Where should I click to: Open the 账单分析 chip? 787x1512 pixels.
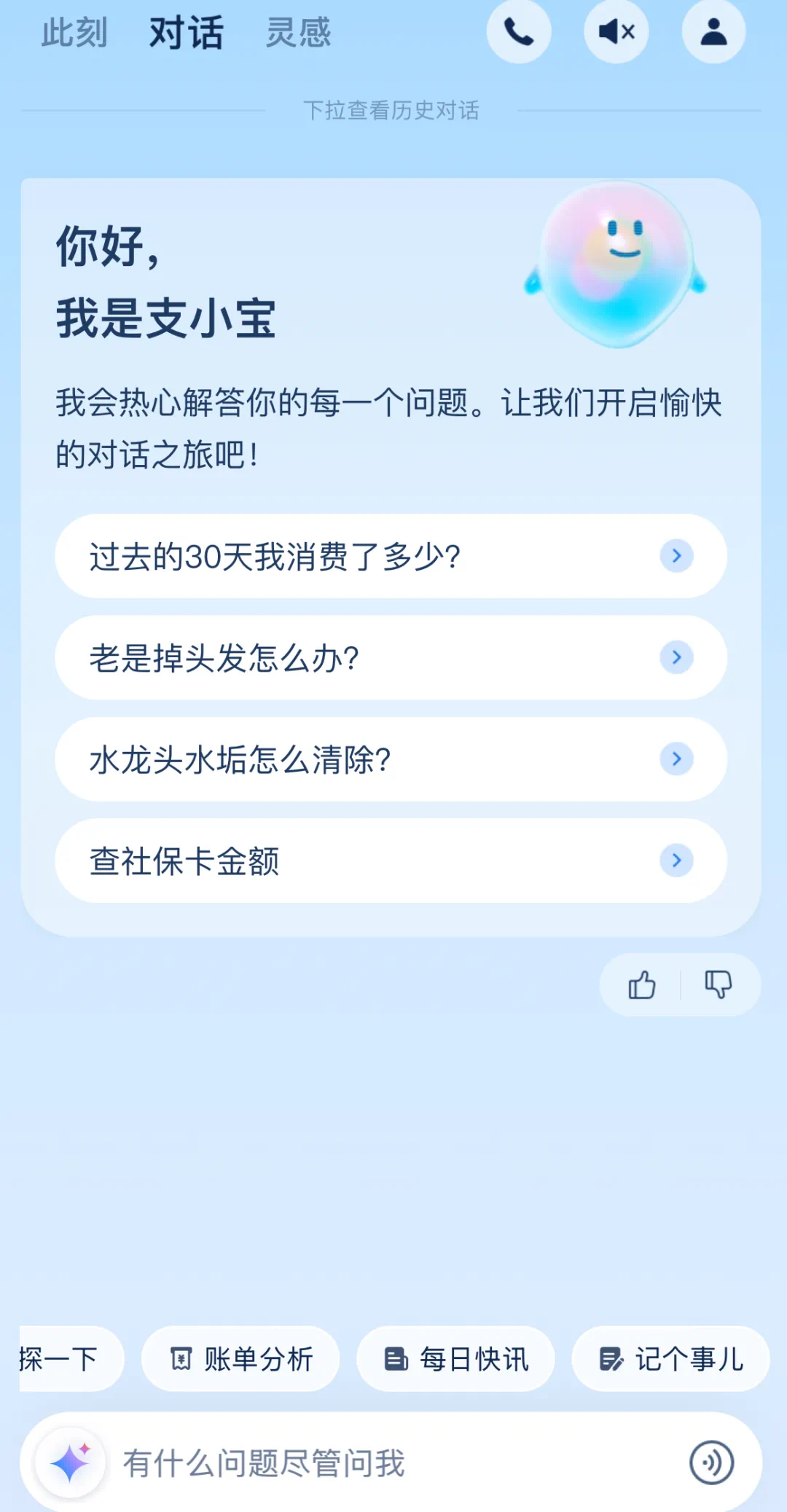click(240, 1359)
